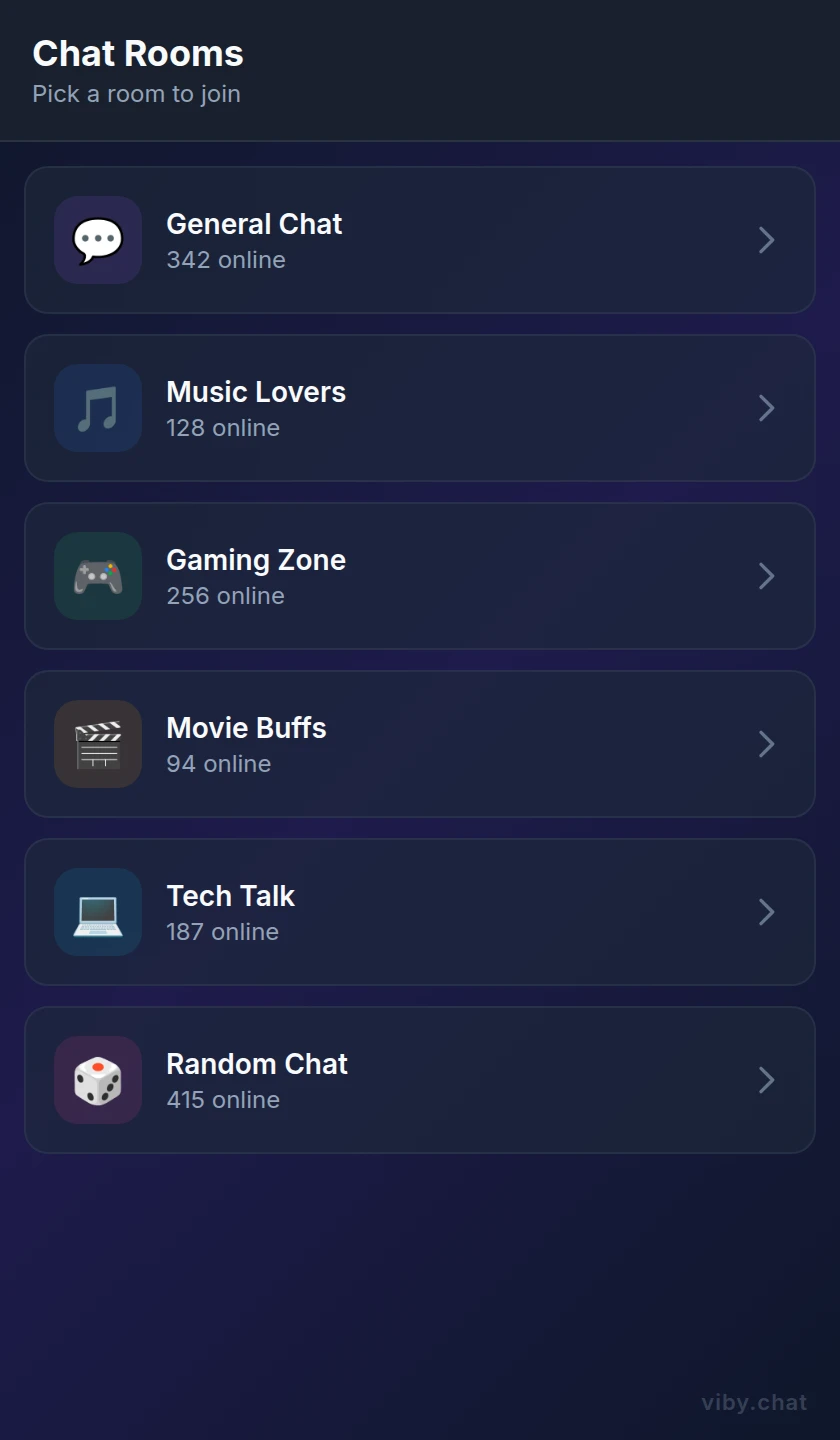The height and width of the screenshot is (1440, 840).
Task: Click the Gaming Zone room title
Action: 256,560
